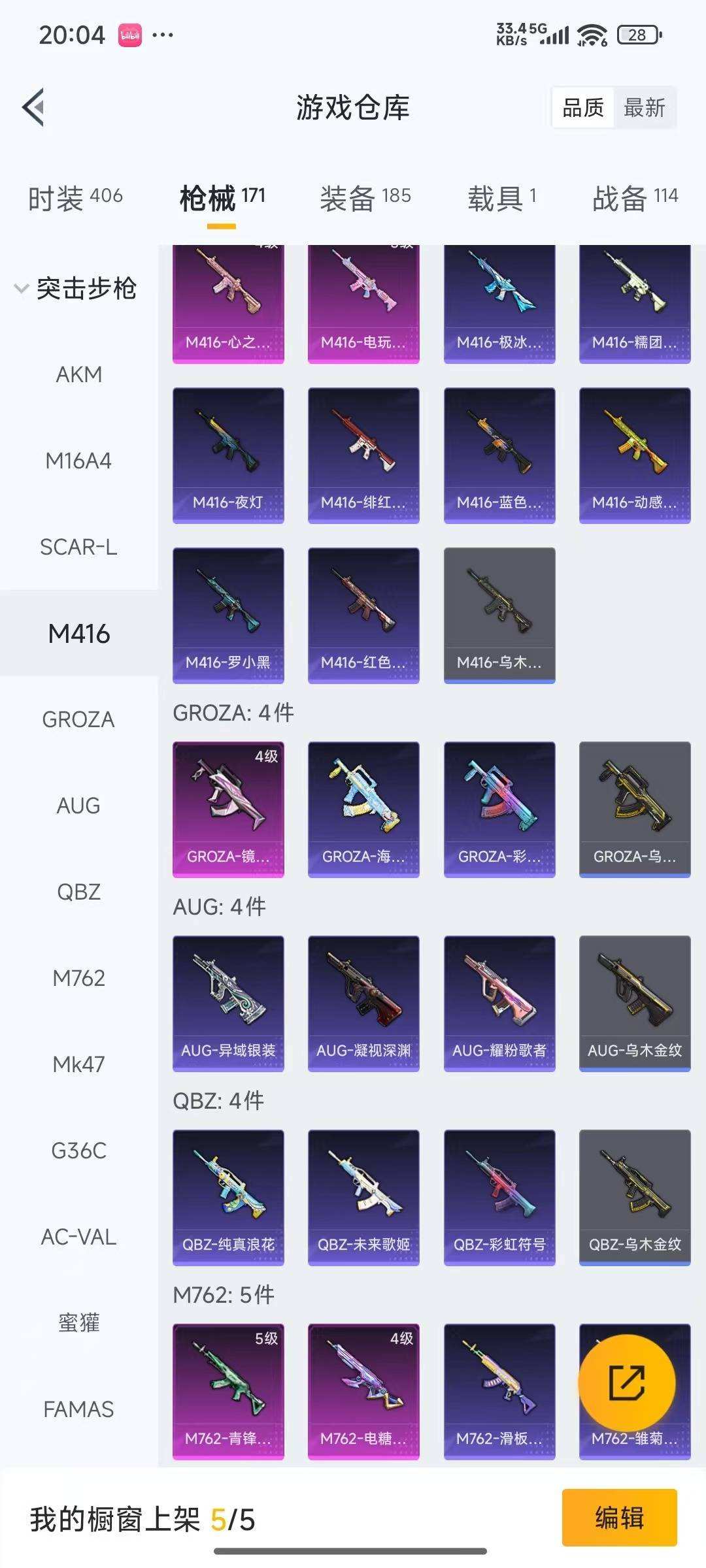View the QBZ-未来歌姬 skin
Screen dimensions: 706x1568
(363, 1198)
